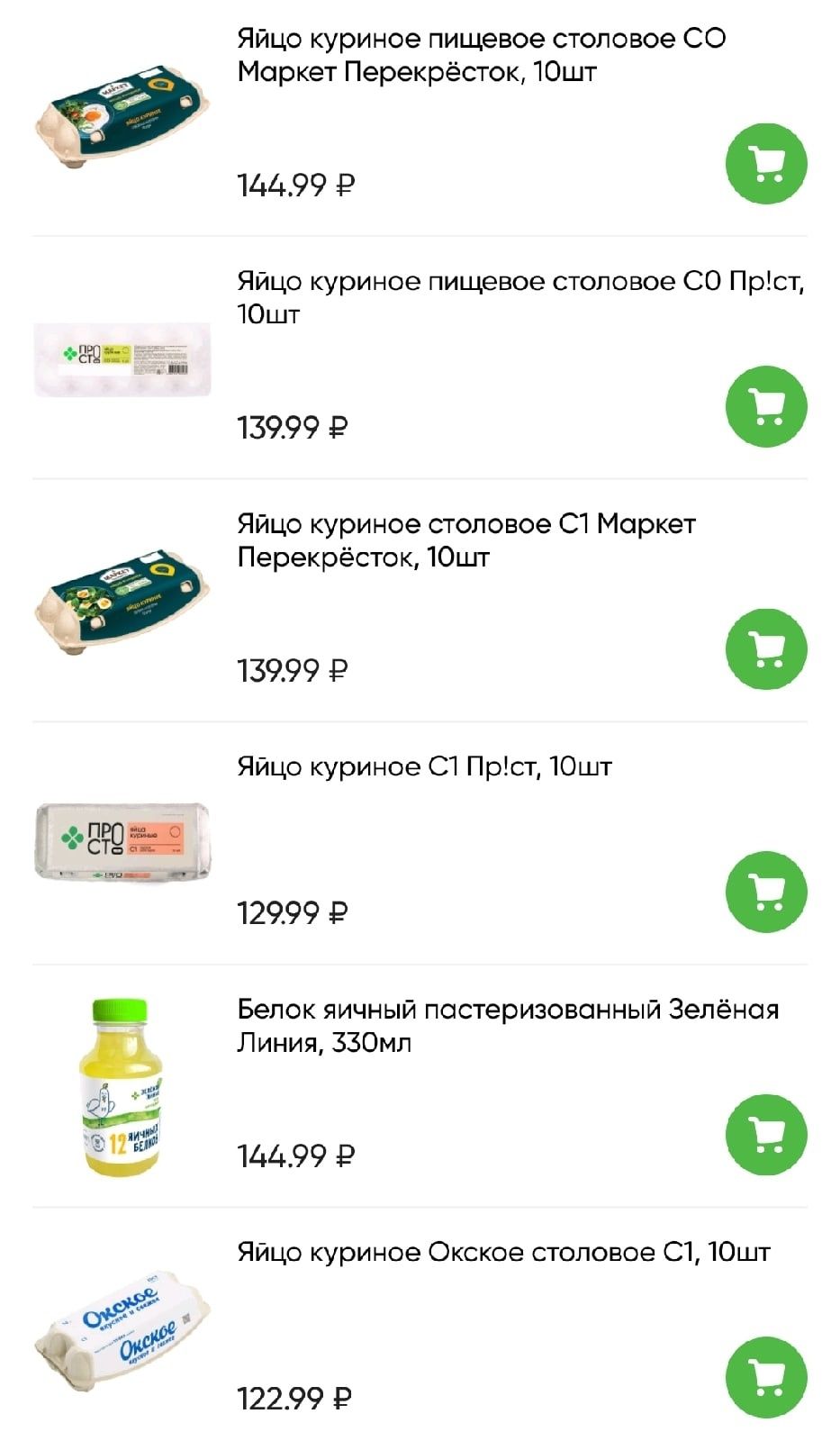Viewport: 840px width, 1441px height.
Task: Add Зелёная Линия egg white to cart
Action: (x=766, y=1135)
